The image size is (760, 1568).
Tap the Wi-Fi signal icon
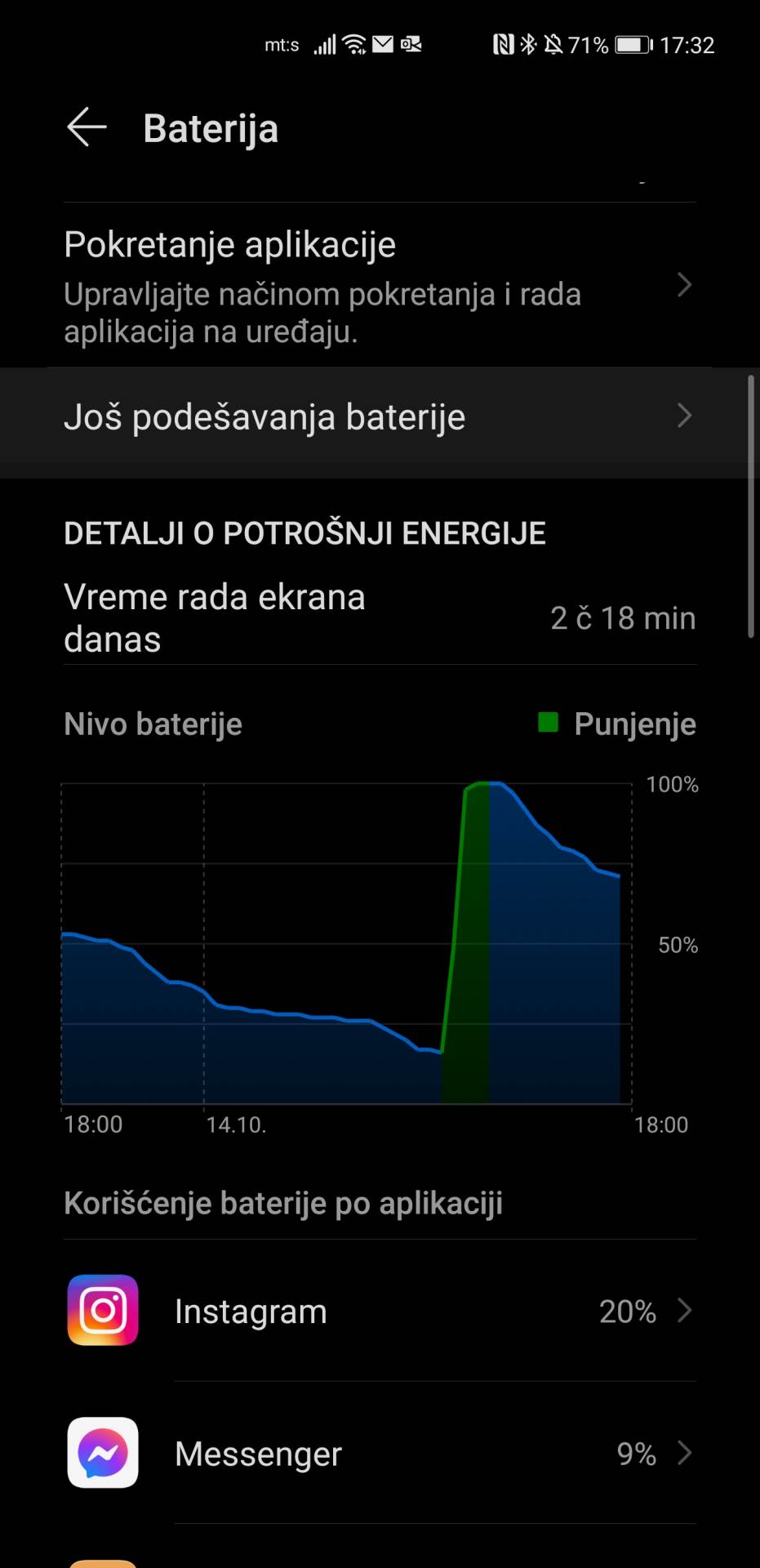(353, 44)
